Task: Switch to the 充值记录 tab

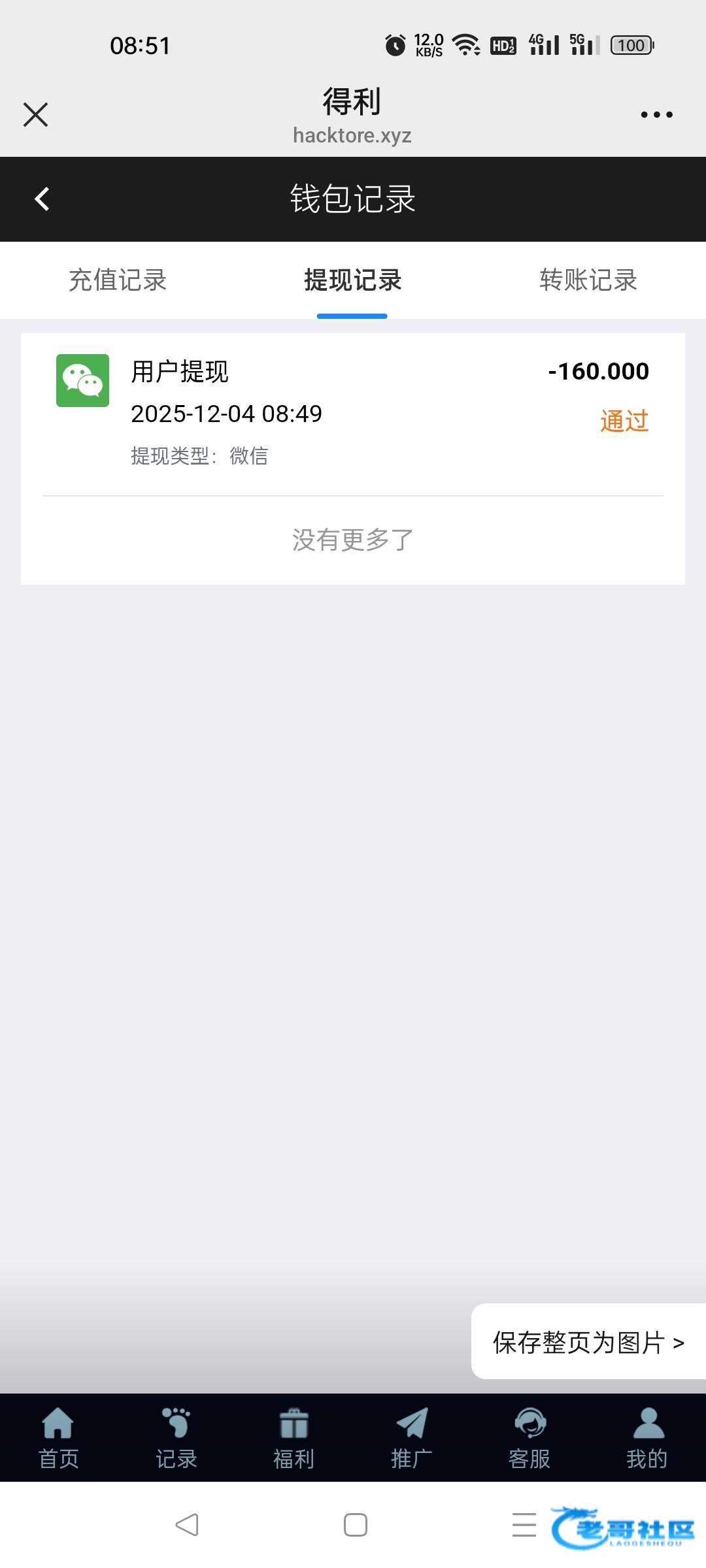Action: click(x=118, y=280)
